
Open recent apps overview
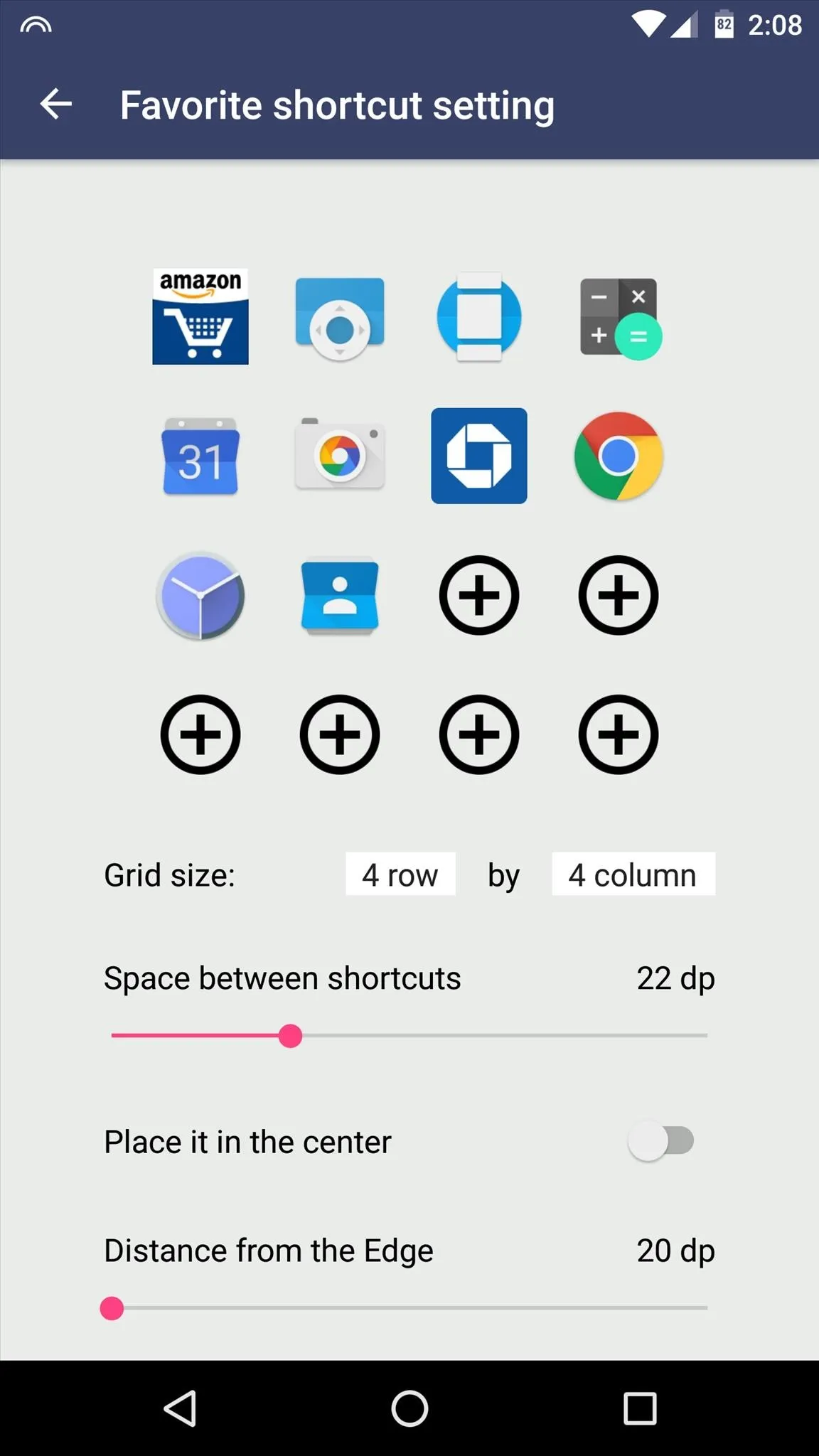[x=640, y=1408]
